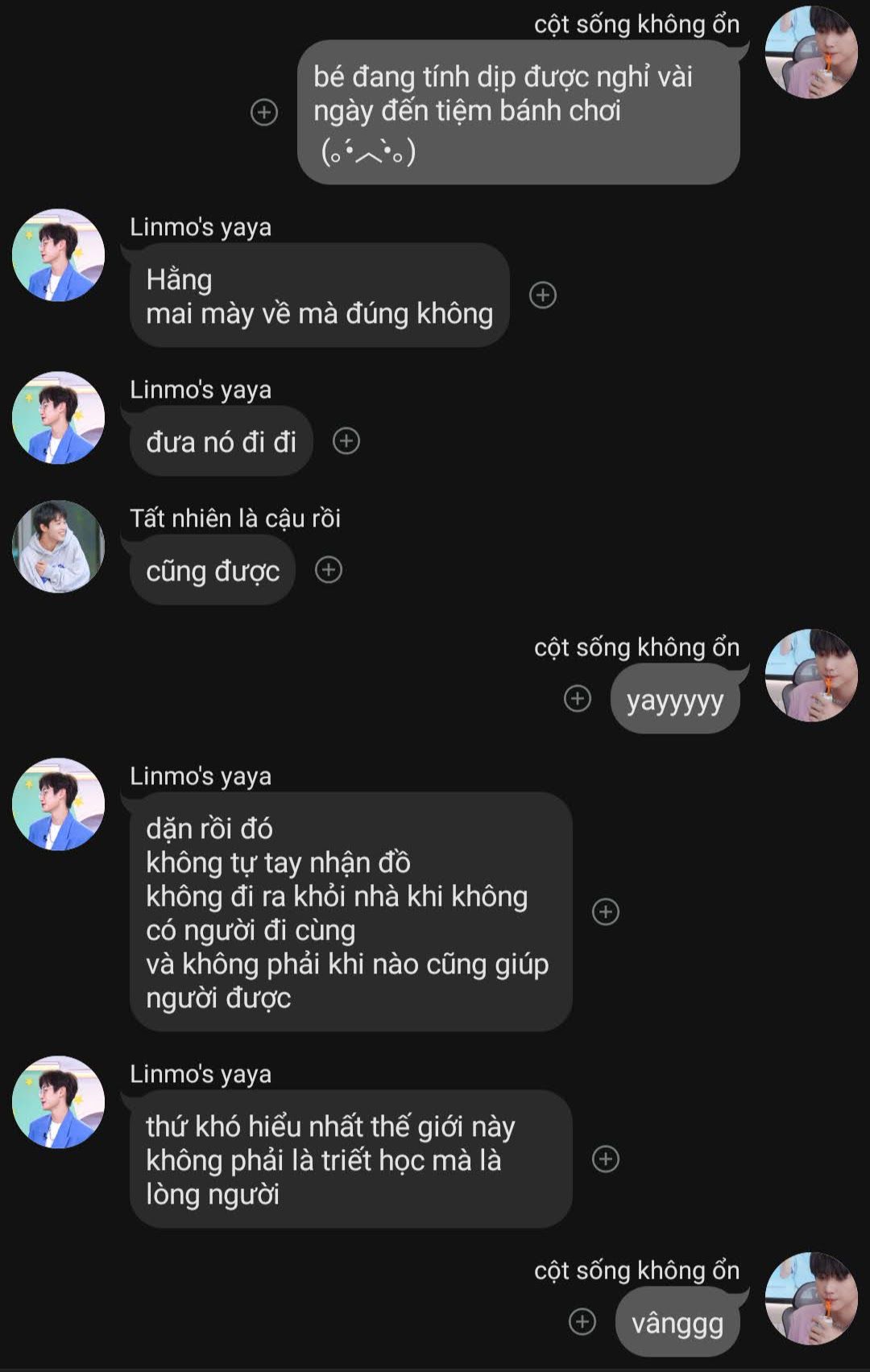Image resolution: width=870 pixels, height=1372 pixels.
Task: View cột sống không ổn's avatar beside "yayyyyy"
Action: 810,676
